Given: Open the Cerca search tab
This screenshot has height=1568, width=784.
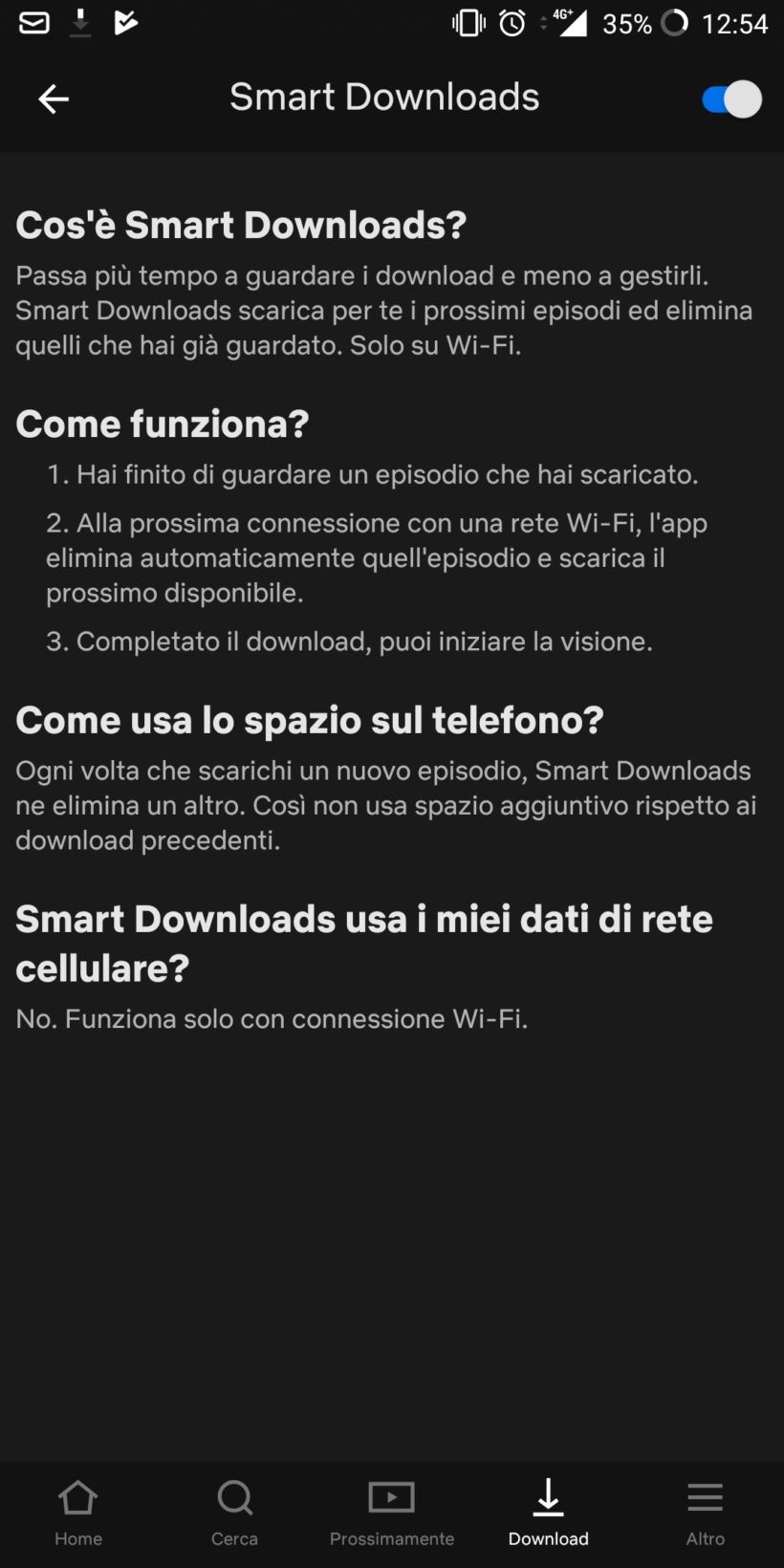Looking at the screenshot, I should 235,1513.
